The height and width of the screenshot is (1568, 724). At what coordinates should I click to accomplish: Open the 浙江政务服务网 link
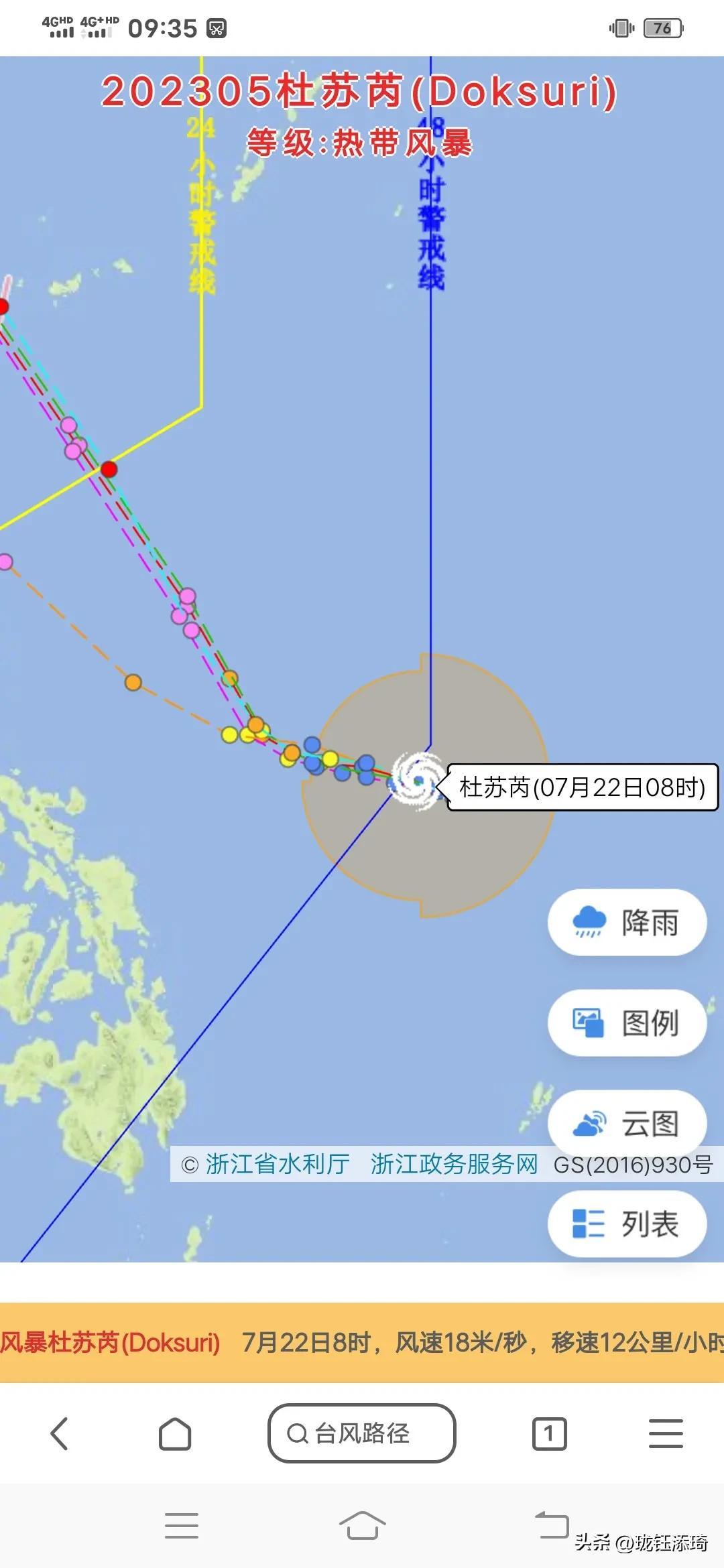pyautogui.click(x=454, y=1165)
